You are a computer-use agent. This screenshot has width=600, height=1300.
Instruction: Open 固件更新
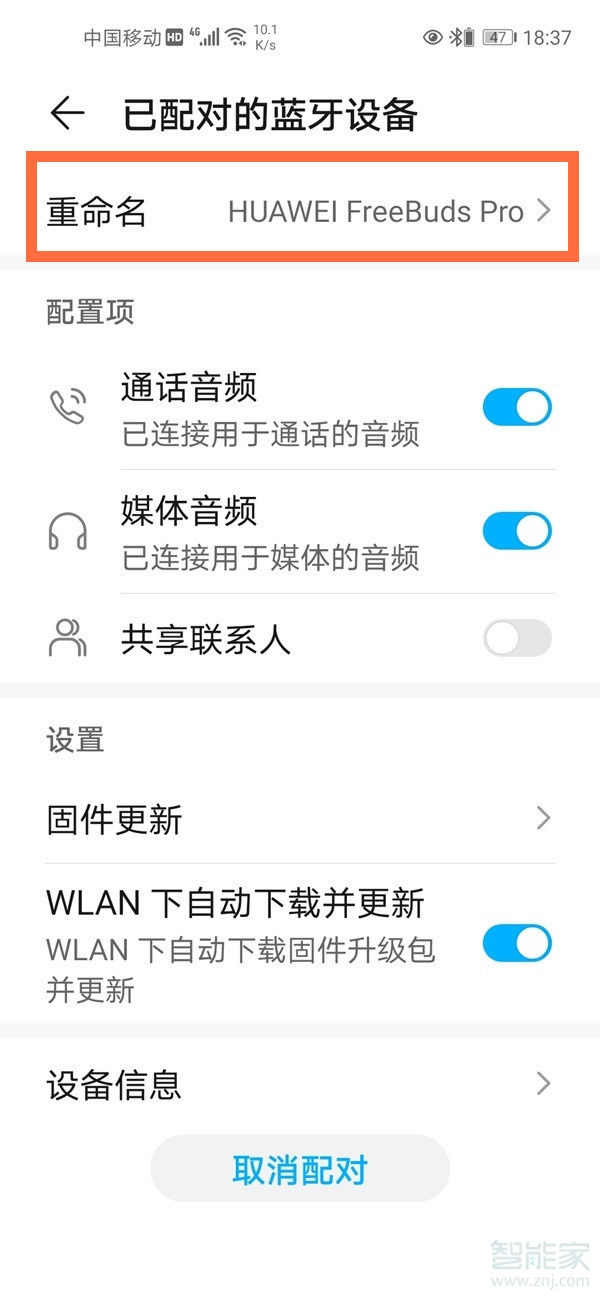click(300, 820)
